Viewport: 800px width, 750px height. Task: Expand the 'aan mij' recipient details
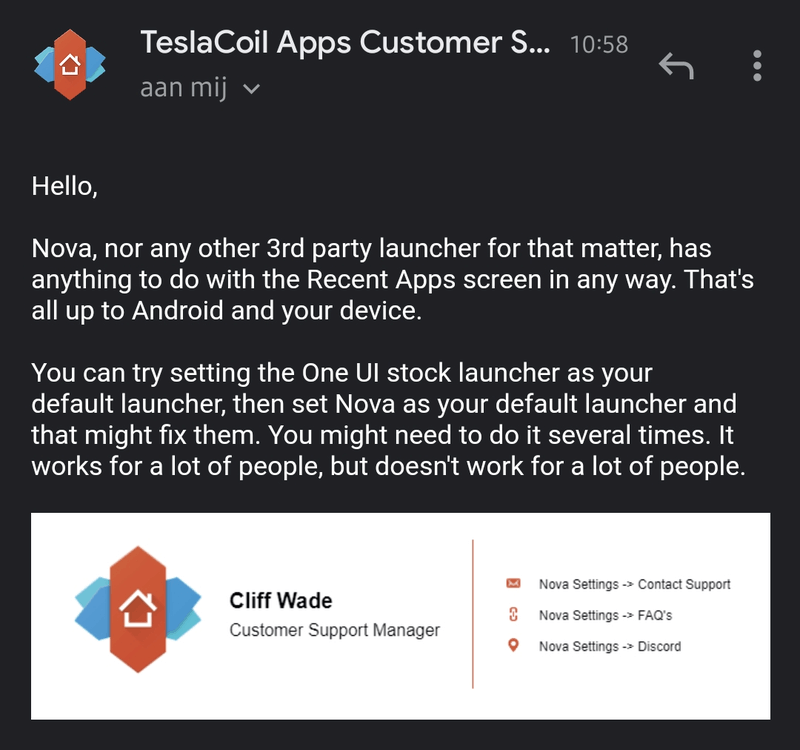251,89
